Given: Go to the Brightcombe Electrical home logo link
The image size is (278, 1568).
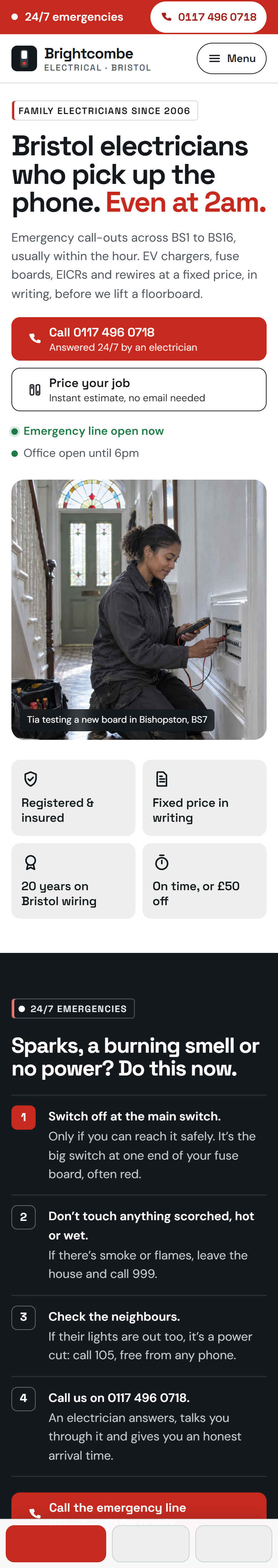Looking at the screenshot, I should tap(81, 58).
